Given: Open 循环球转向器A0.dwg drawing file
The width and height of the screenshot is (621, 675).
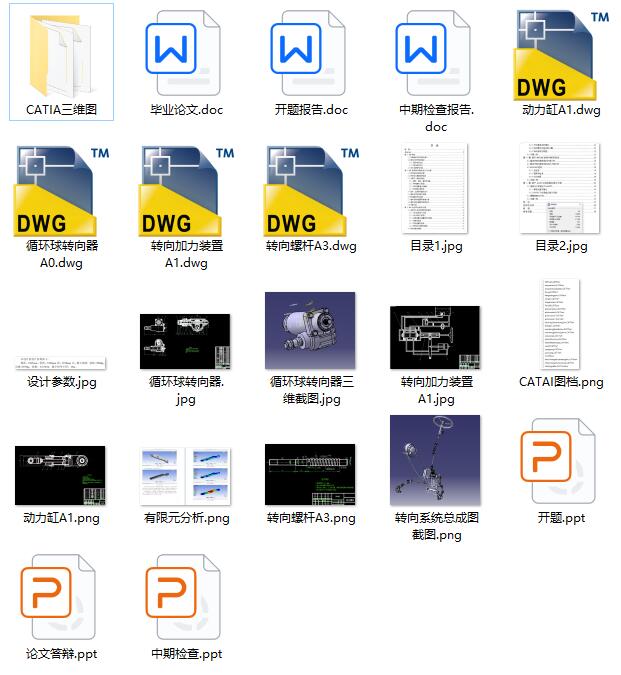Looking at the screenshot, I should pos(61,190).
